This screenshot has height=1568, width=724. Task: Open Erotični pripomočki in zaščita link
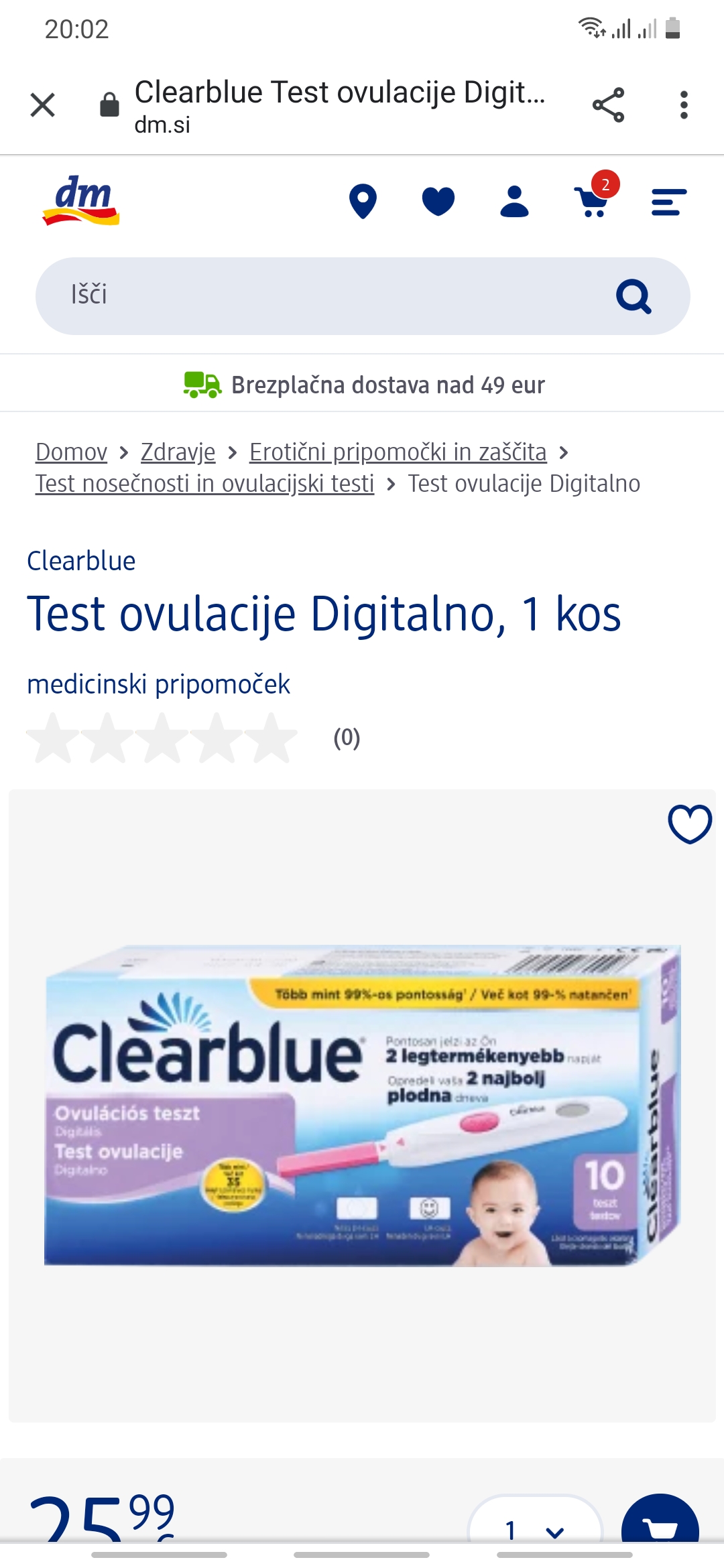point(398,452)
